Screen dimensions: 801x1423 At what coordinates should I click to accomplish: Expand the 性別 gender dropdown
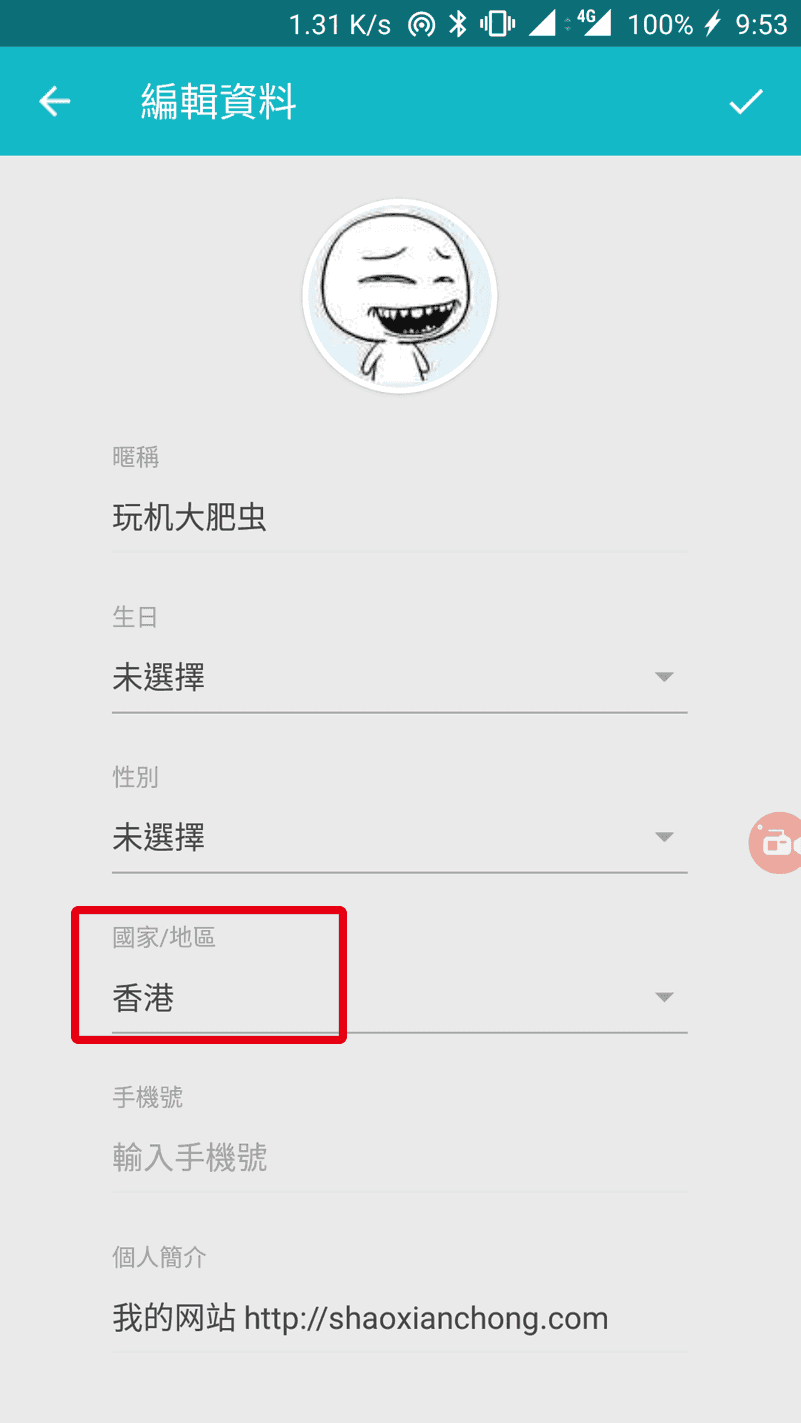pyautogui.click(x=399, y=838)
